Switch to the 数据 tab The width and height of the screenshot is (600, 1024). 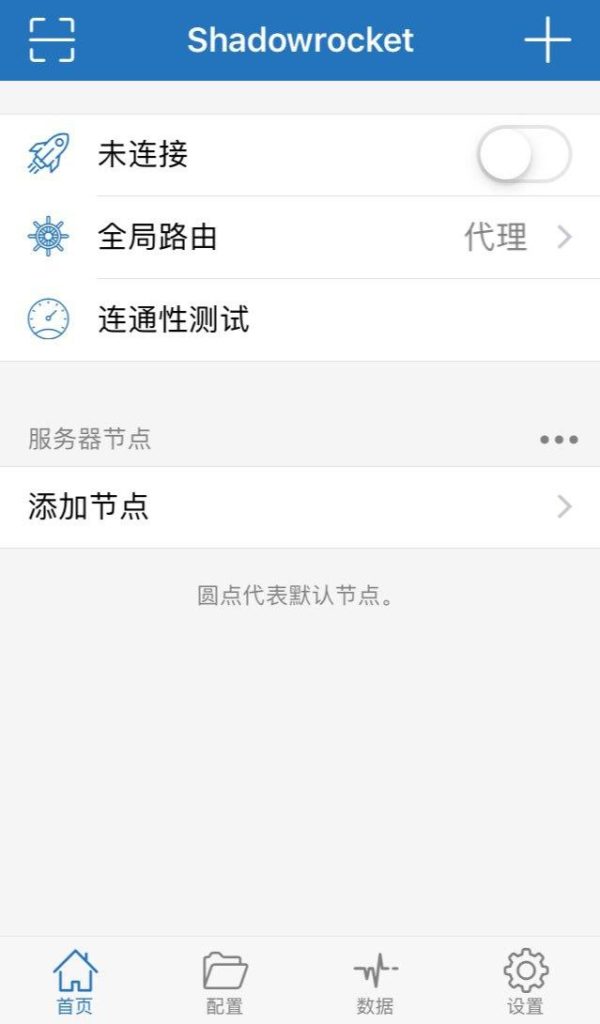point(375,981)
